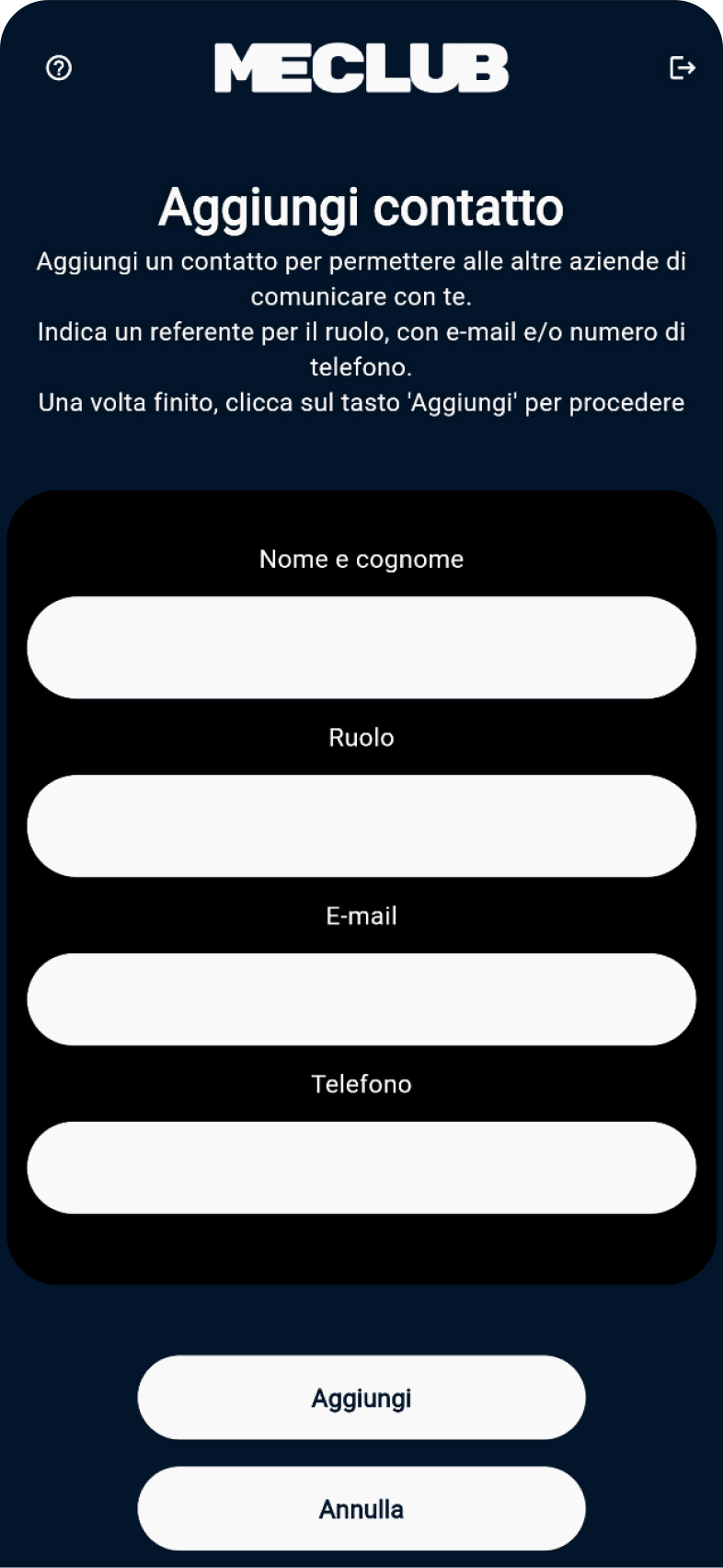Screen dimensions: 723x1568
Task: Click the Aggiungi contatto heading
Action: [361, 207]
